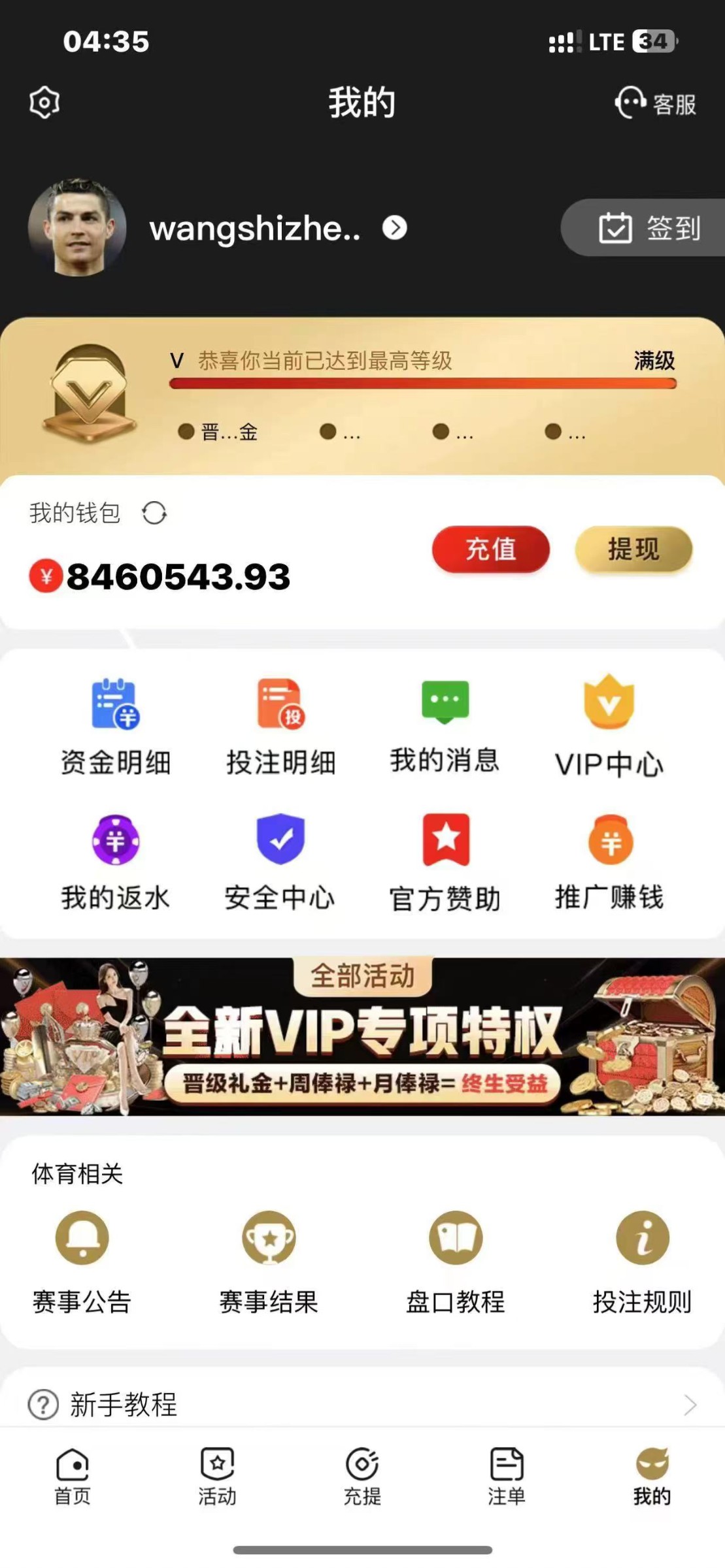Viewport: 725px width, 1568px height.
Task: Go to VIP中心
Action: (x=609, y=725)
